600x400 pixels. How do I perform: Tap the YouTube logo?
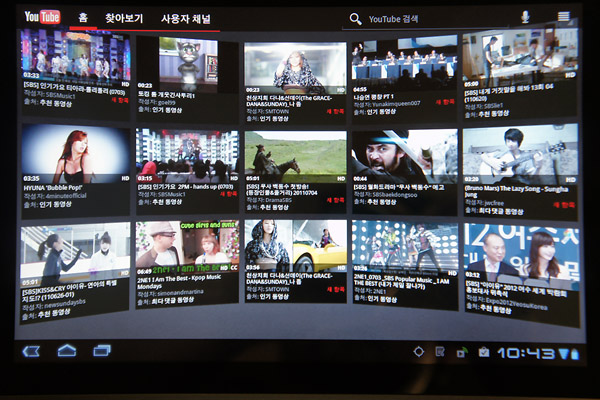[42, 17]
